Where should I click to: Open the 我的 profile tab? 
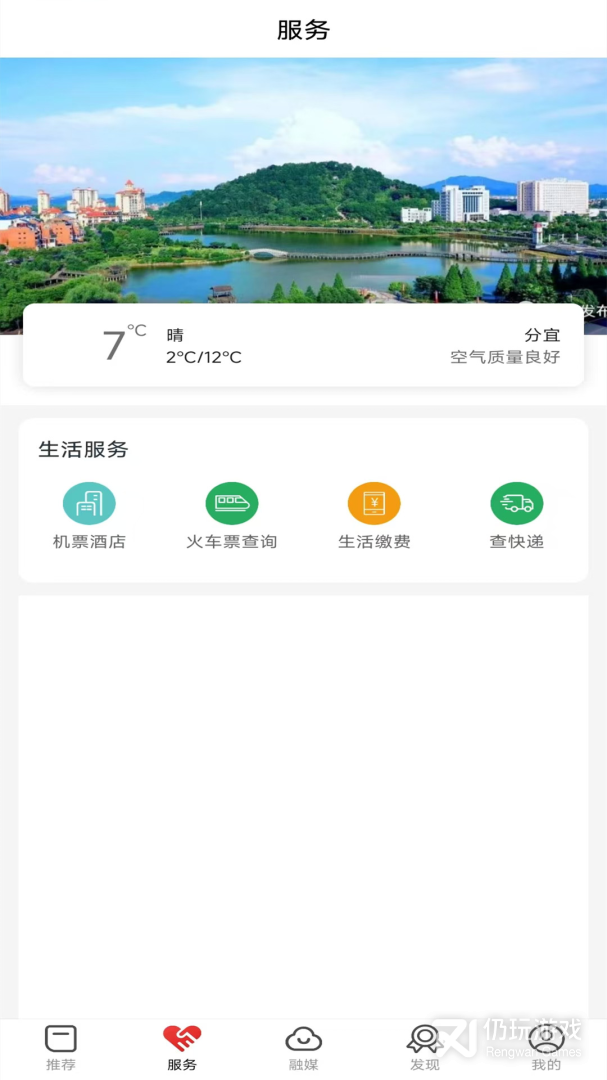pos(546,1048)
